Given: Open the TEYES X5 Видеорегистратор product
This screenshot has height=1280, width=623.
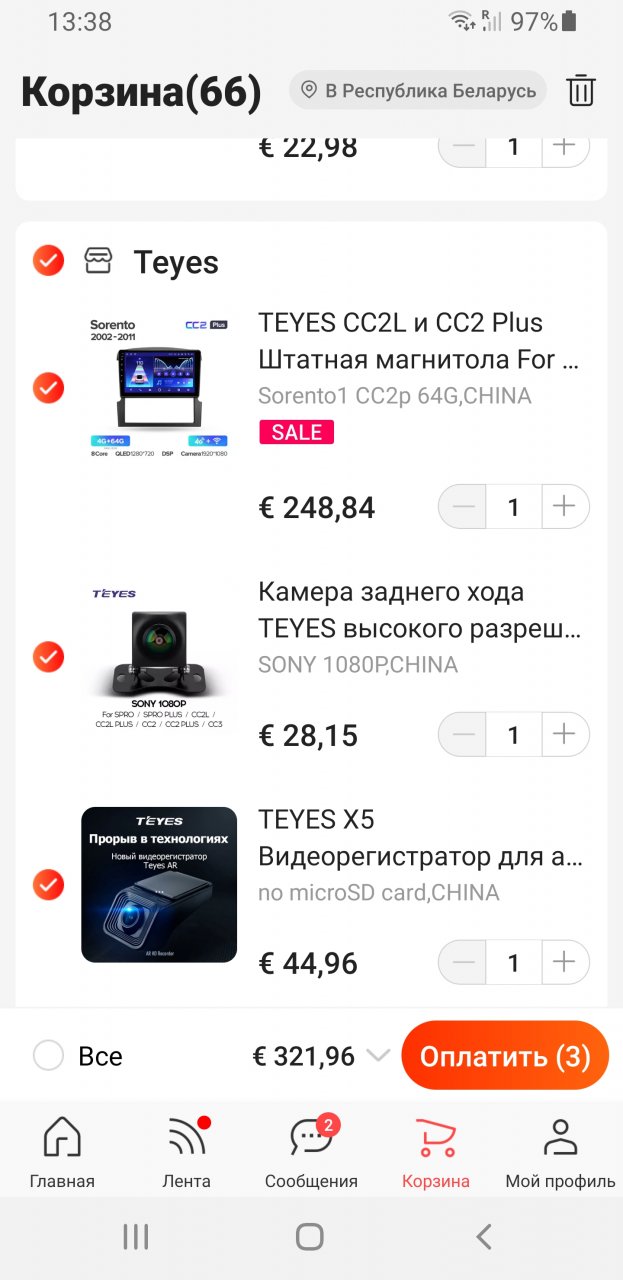Looking at the screenshot, I should pos(418,838).
